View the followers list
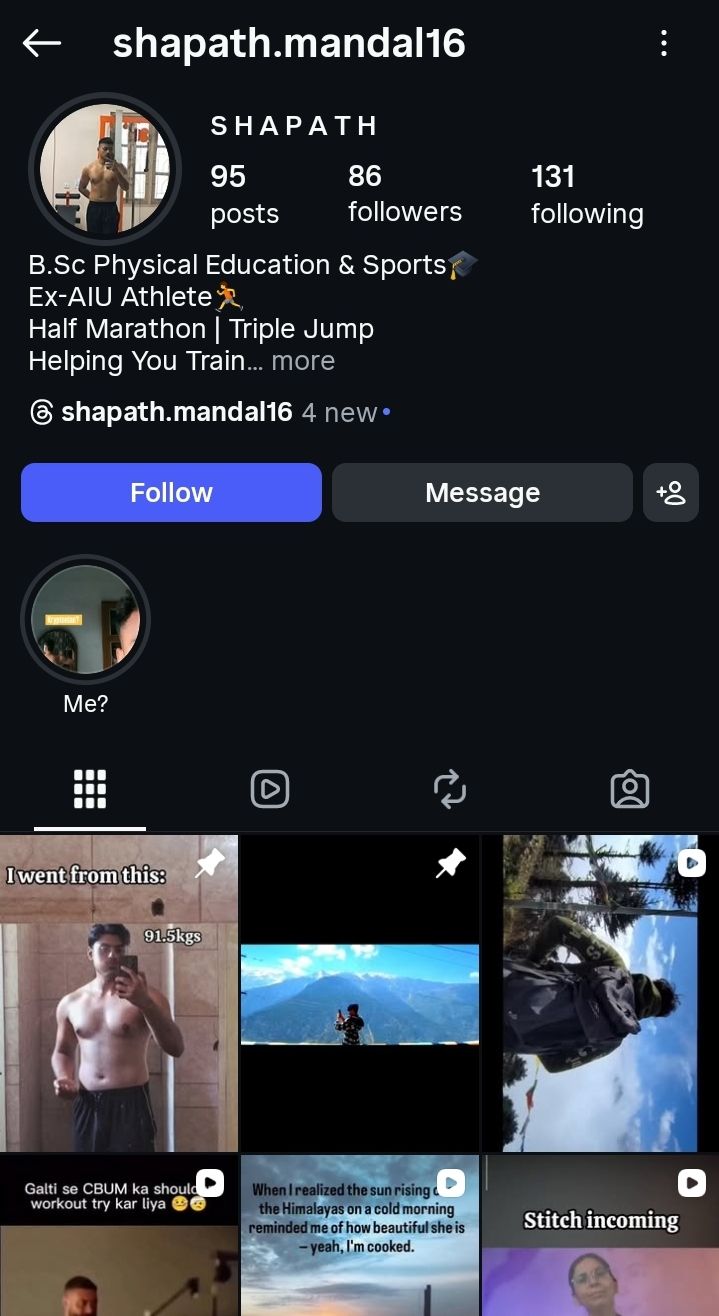 405,193
